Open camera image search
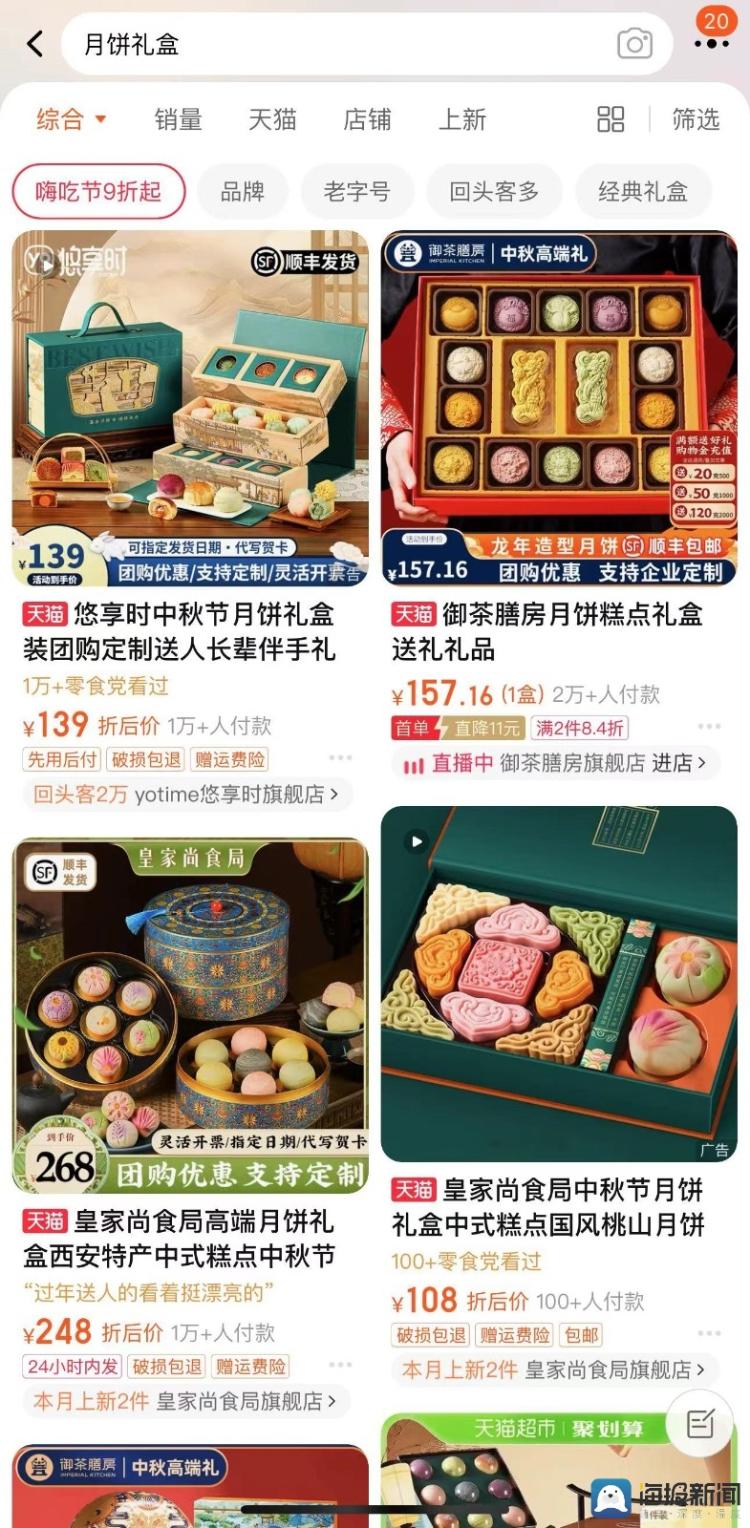The height and width of the screenshot is (1528, 750). (x=634, y=44)
